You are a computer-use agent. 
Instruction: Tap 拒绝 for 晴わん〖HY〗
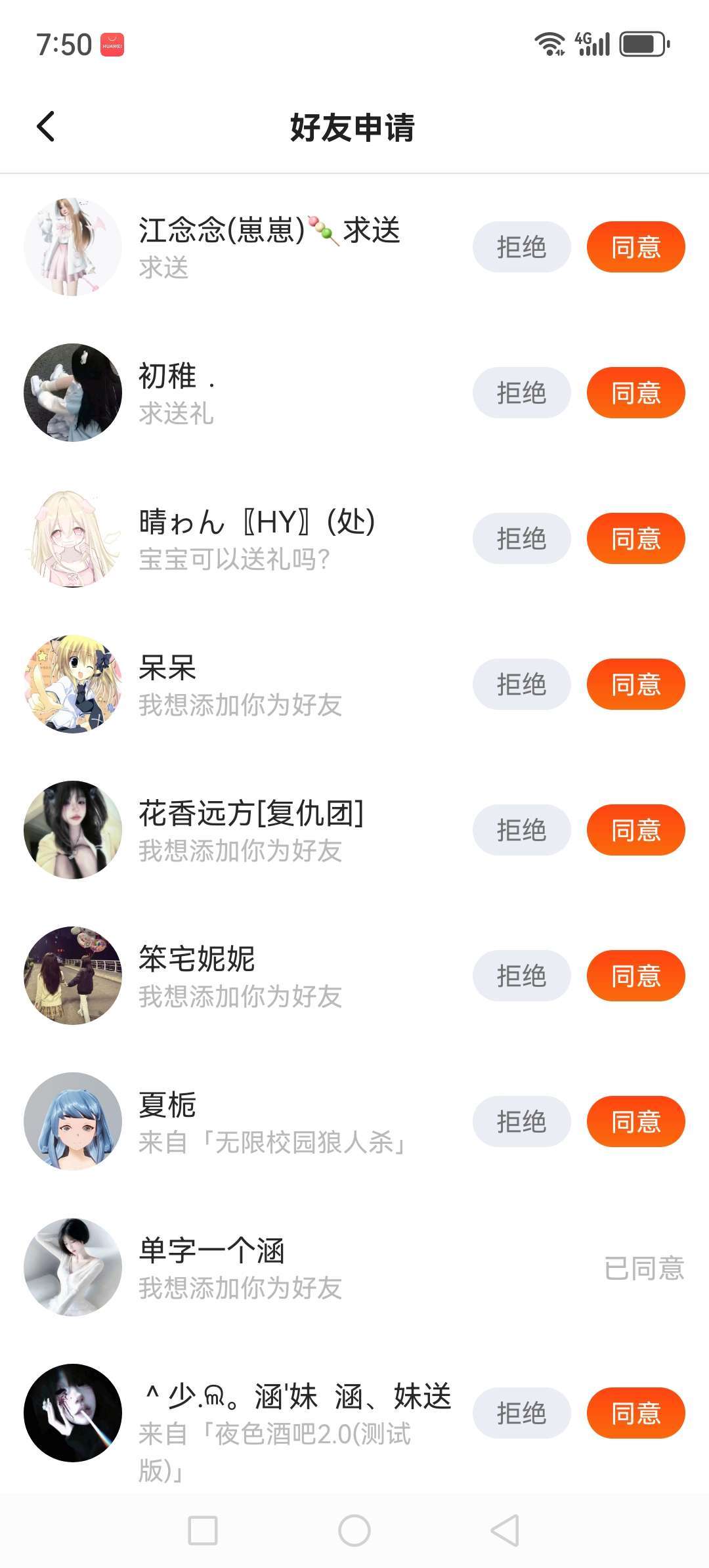point(521,538)
